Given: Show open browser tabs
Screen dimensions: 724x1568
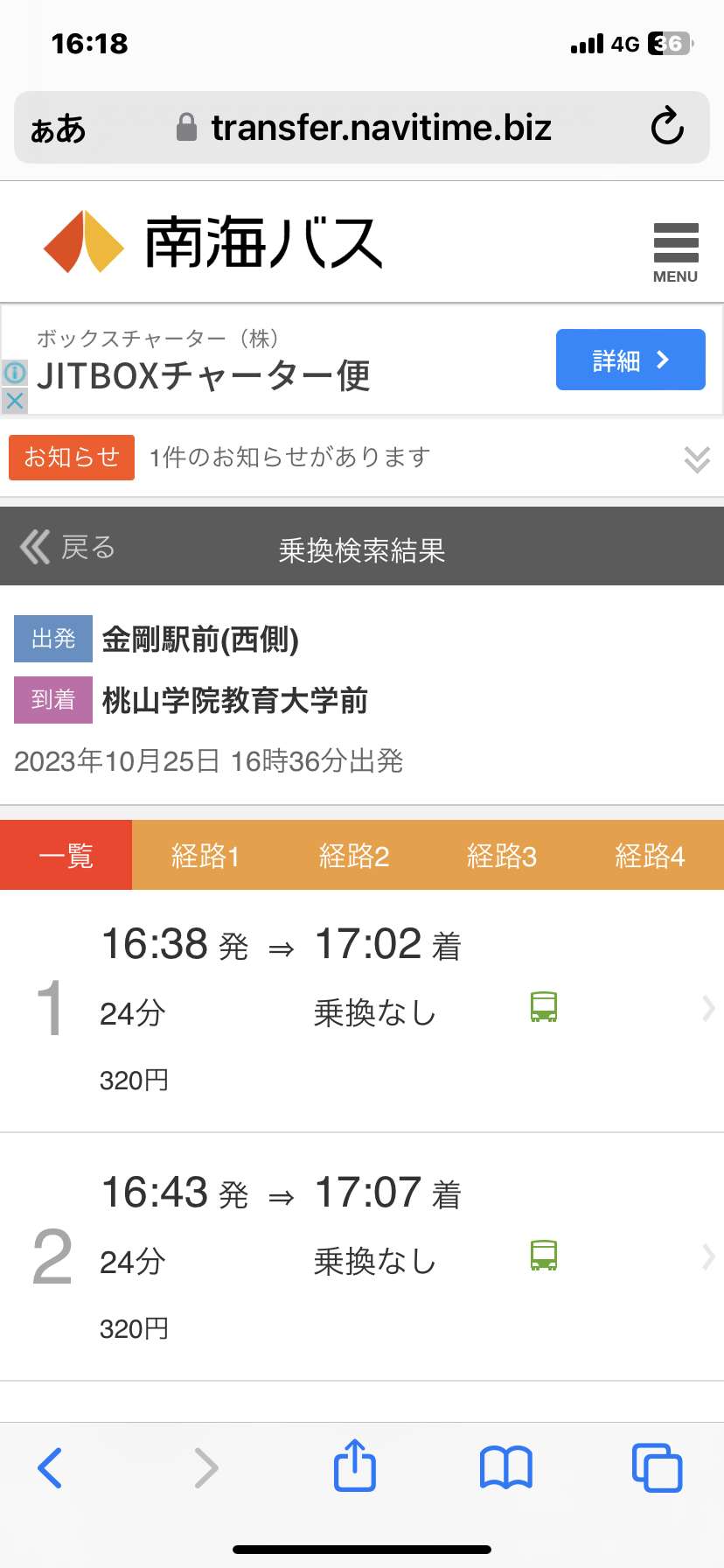Looking at the screenshot, I should tap(657, 1467).
